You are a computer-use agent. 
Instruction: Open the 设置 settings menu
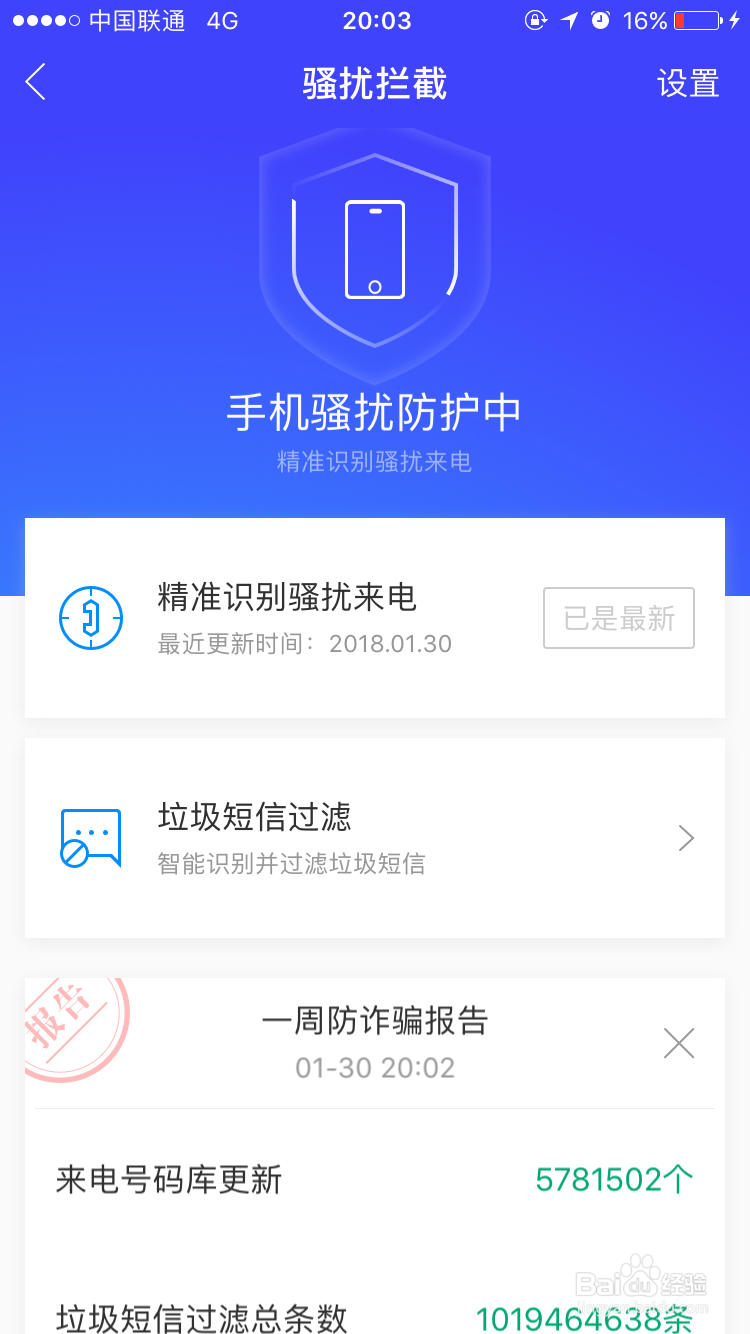click(688, 84)
